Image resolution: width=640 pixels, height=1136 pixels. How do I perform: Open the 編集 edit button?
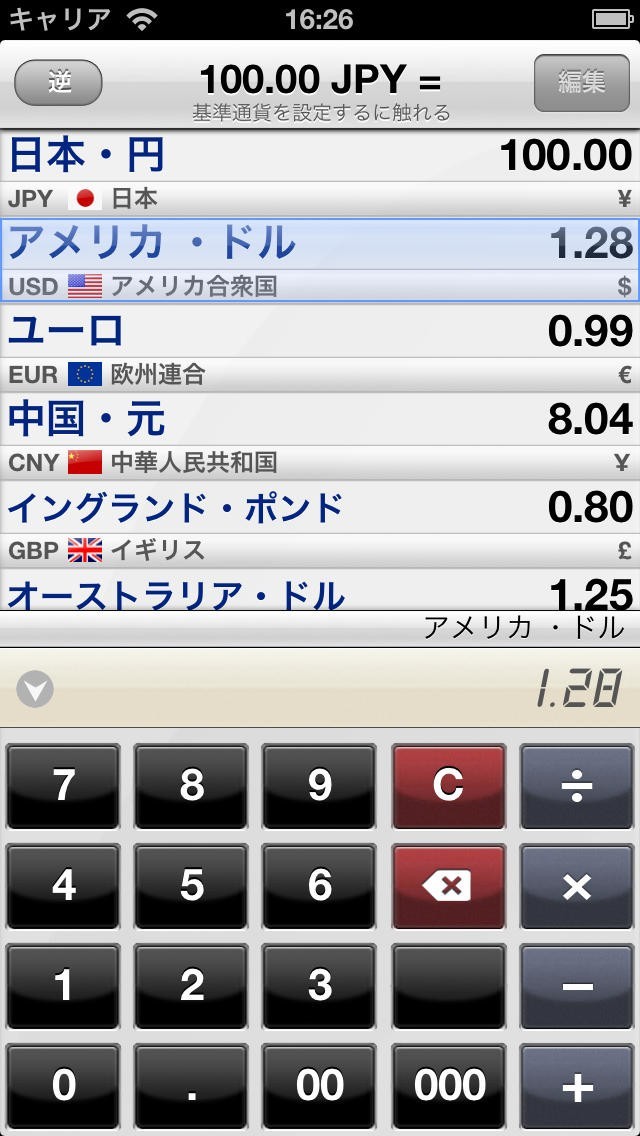coord(582,82)
